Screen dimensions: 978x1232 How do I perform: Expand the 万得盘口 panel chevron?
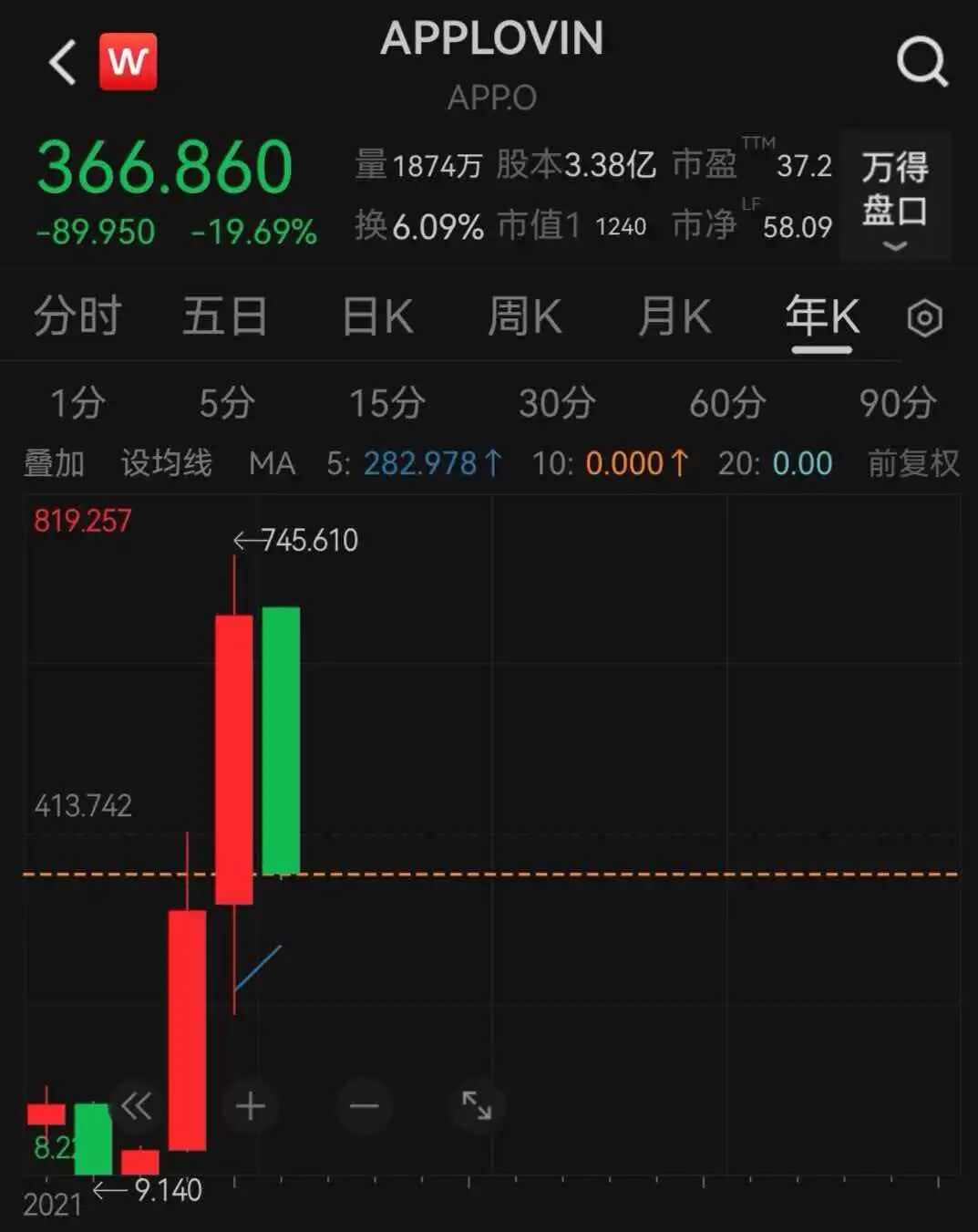[x=897, y=244]
